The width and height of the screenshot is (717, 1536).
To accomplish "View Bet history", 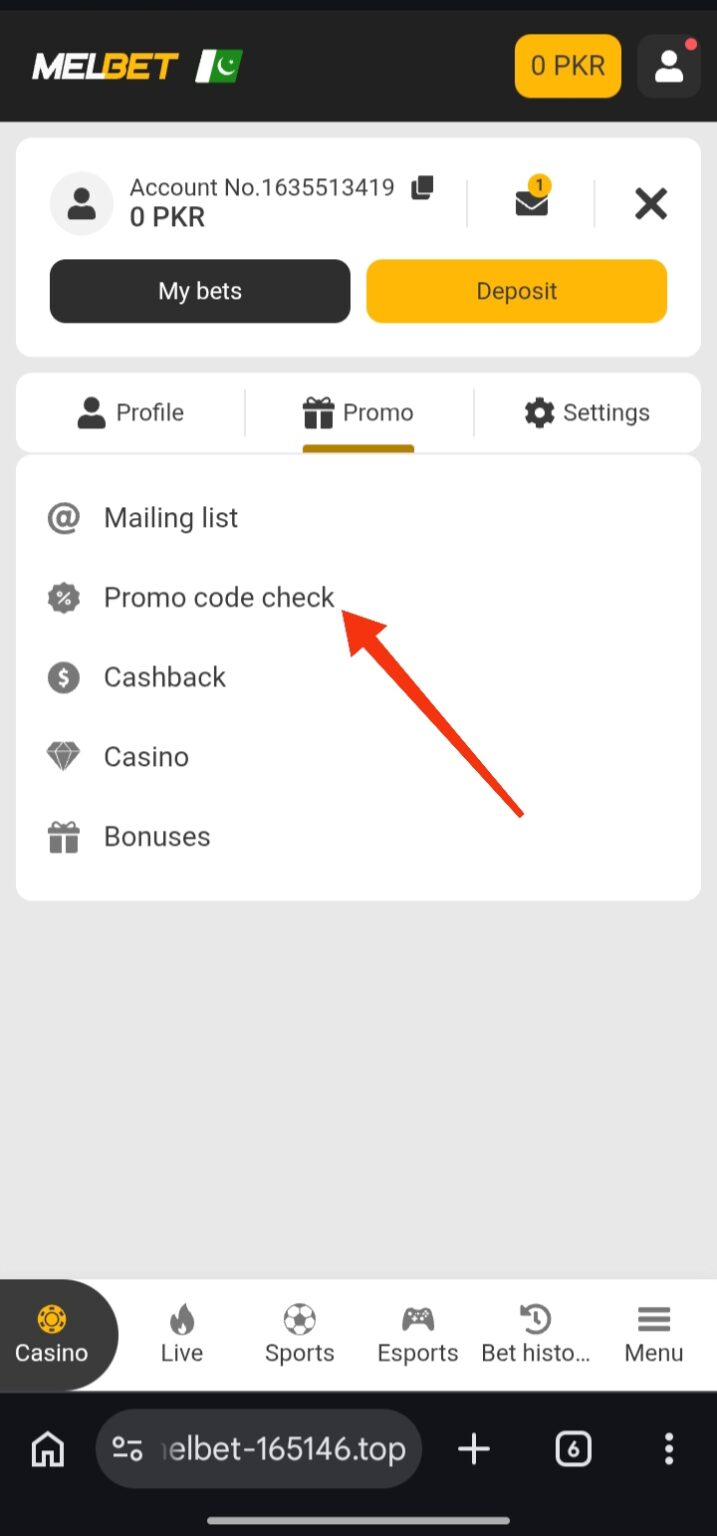I will tap(536, 1334).
